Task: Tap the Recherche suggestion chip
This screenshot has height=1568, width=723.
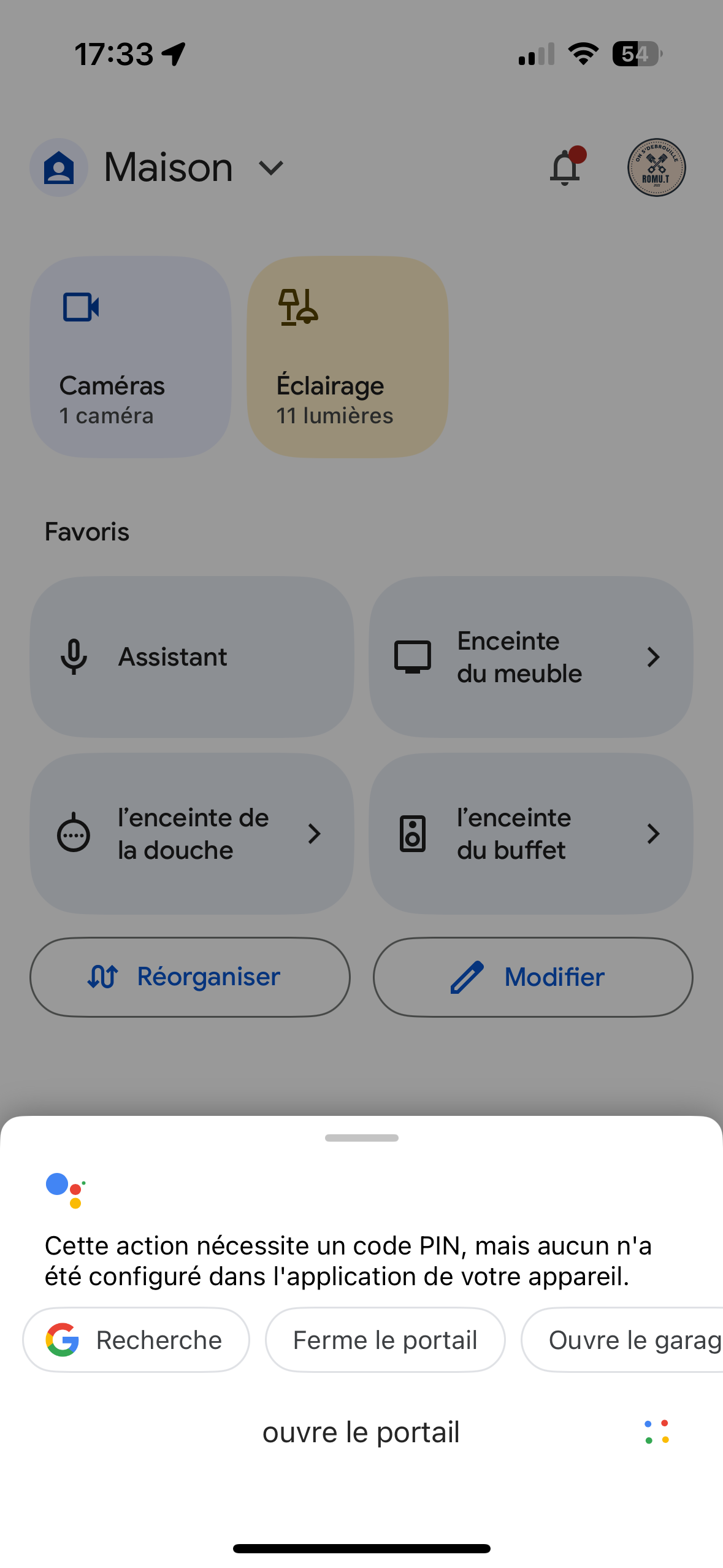Action: (x=136, y=1340)
